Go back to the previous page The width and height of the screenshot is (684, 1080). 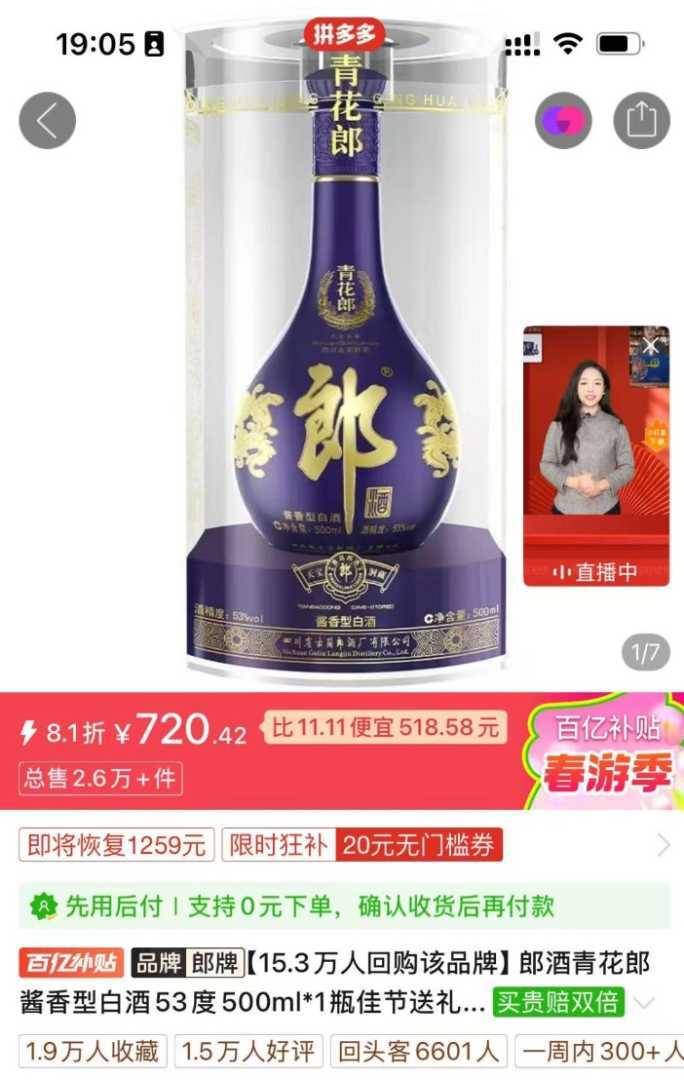click(x=47, y=120)
